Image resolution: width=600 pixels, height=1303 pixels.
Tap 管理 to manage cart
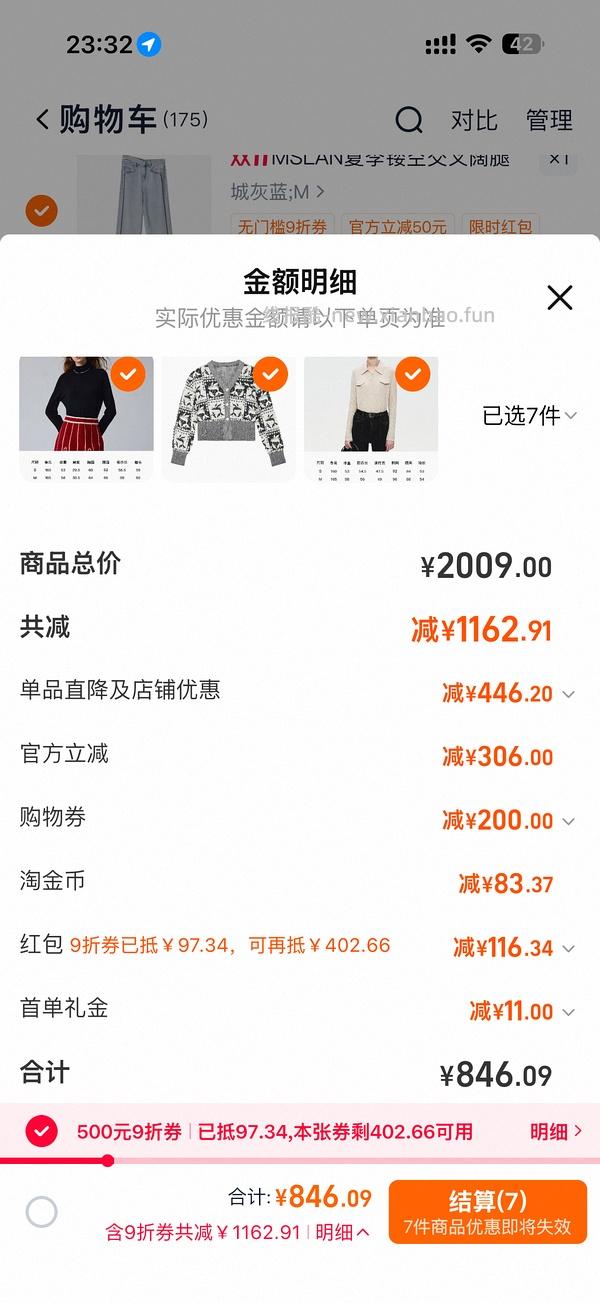pos(549,120)
